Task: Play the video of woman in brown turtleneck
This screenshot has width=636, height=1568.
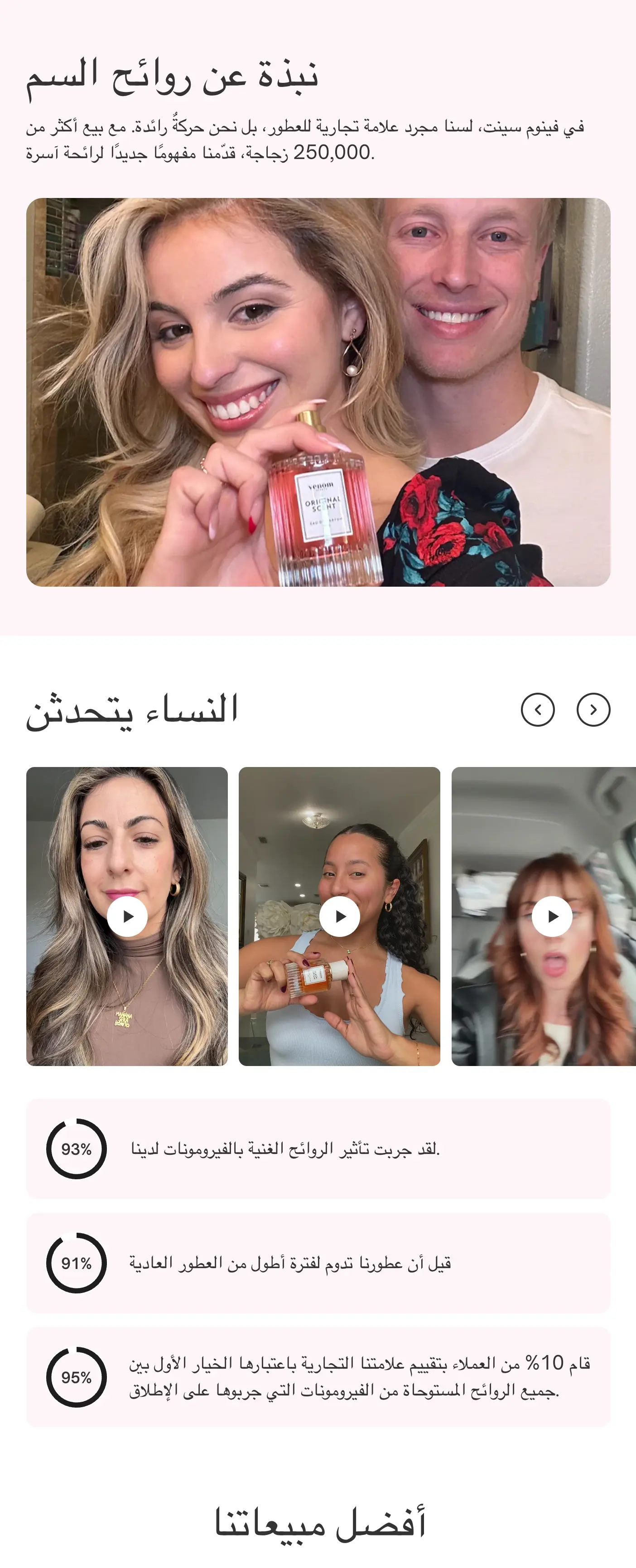Action: (x=127, y=916)
